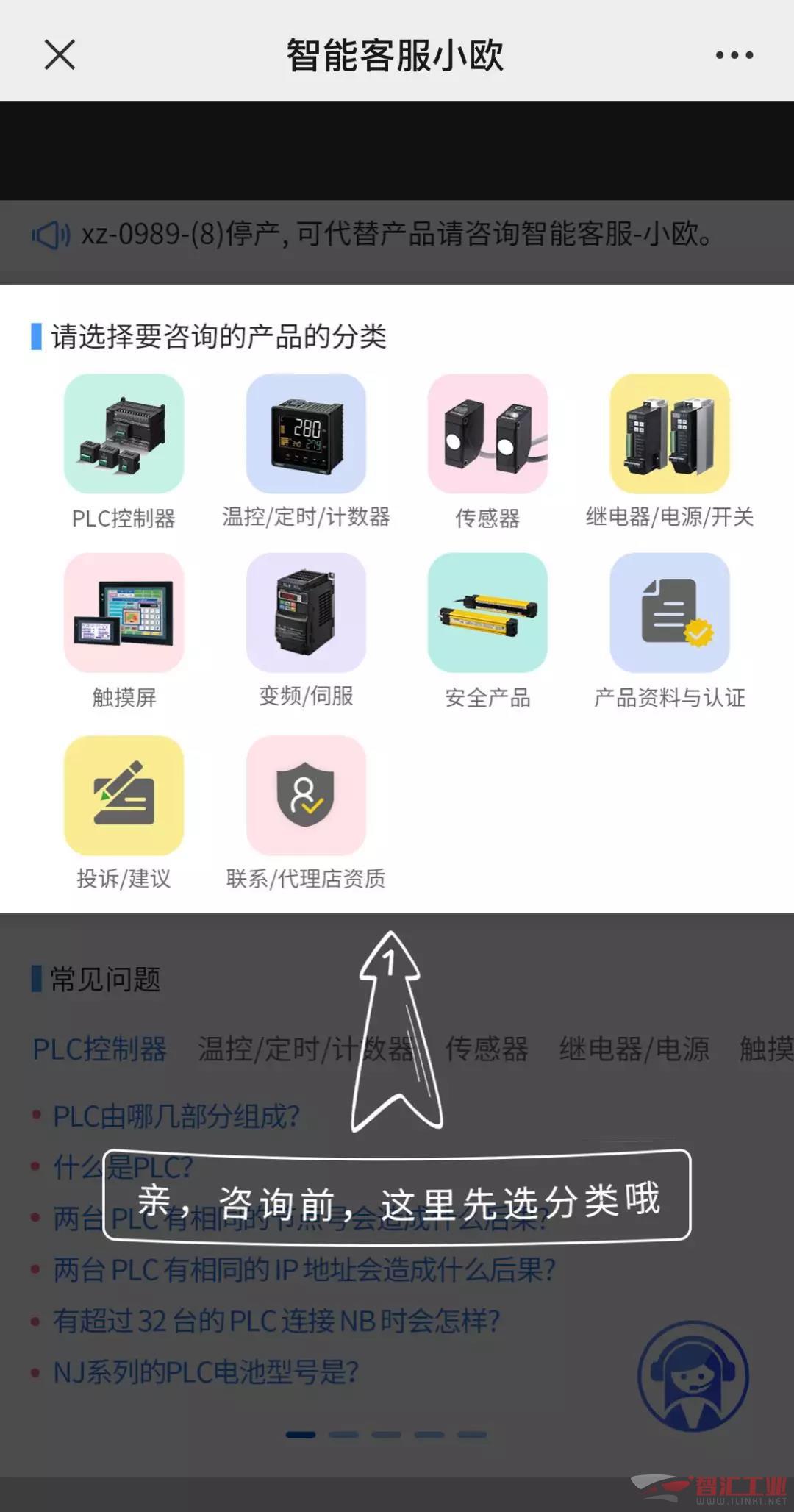Viewport: 794px width, 1512px height.
Task: Open question NJ系列的PLC电池型号是?
Action: click(x=206, y=1372)
